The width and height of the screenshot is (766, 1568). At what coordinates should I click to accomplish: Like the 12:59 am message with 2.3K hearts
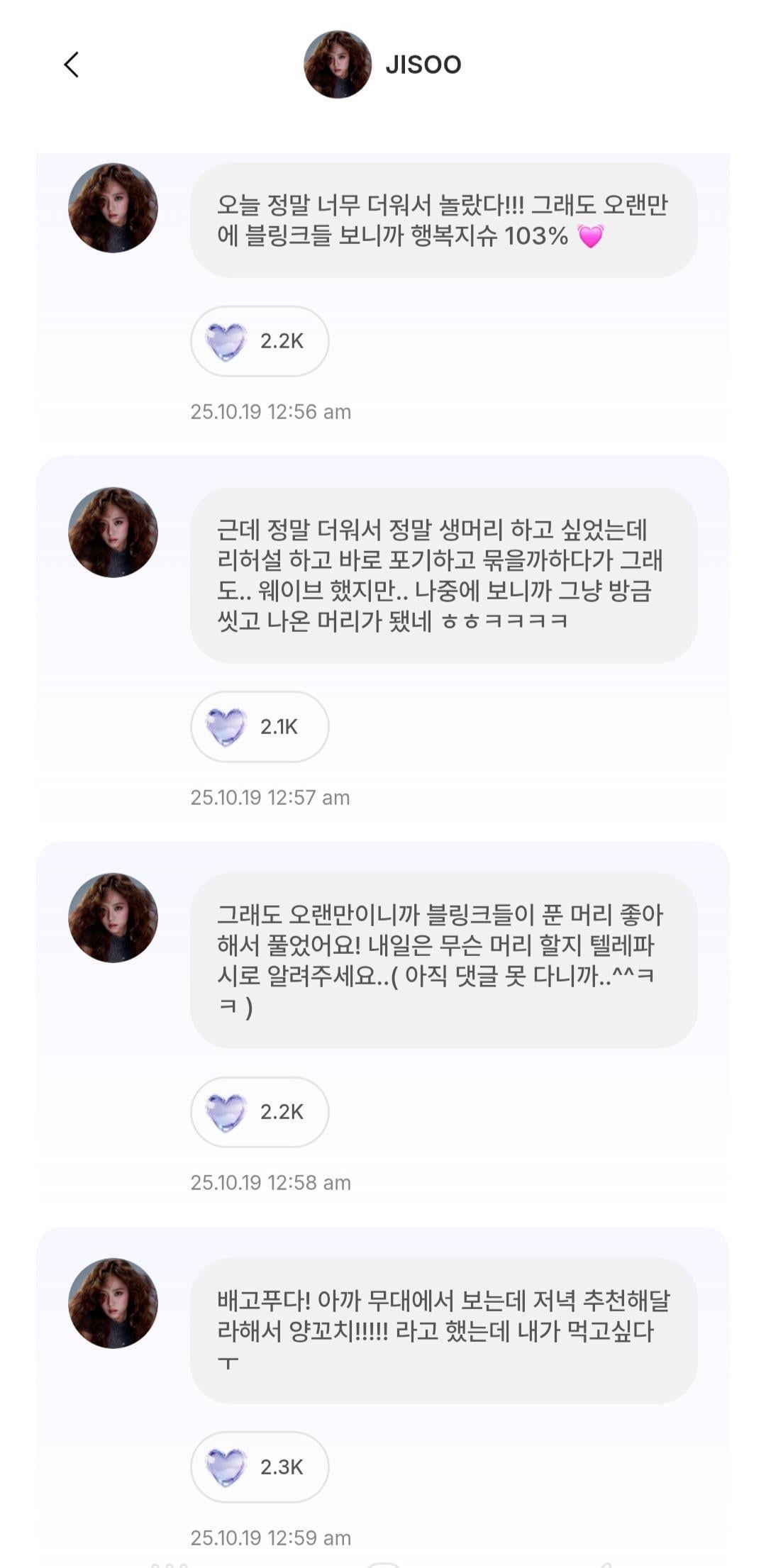point(259,1467)
